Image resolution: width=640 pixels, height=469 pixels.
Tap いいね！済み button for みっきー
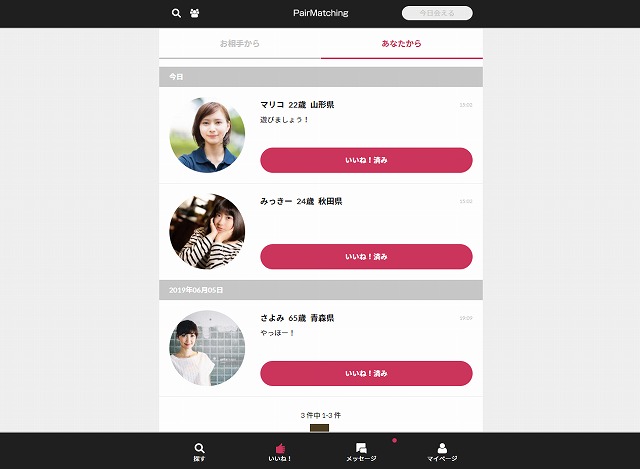(x=366, y=257)
